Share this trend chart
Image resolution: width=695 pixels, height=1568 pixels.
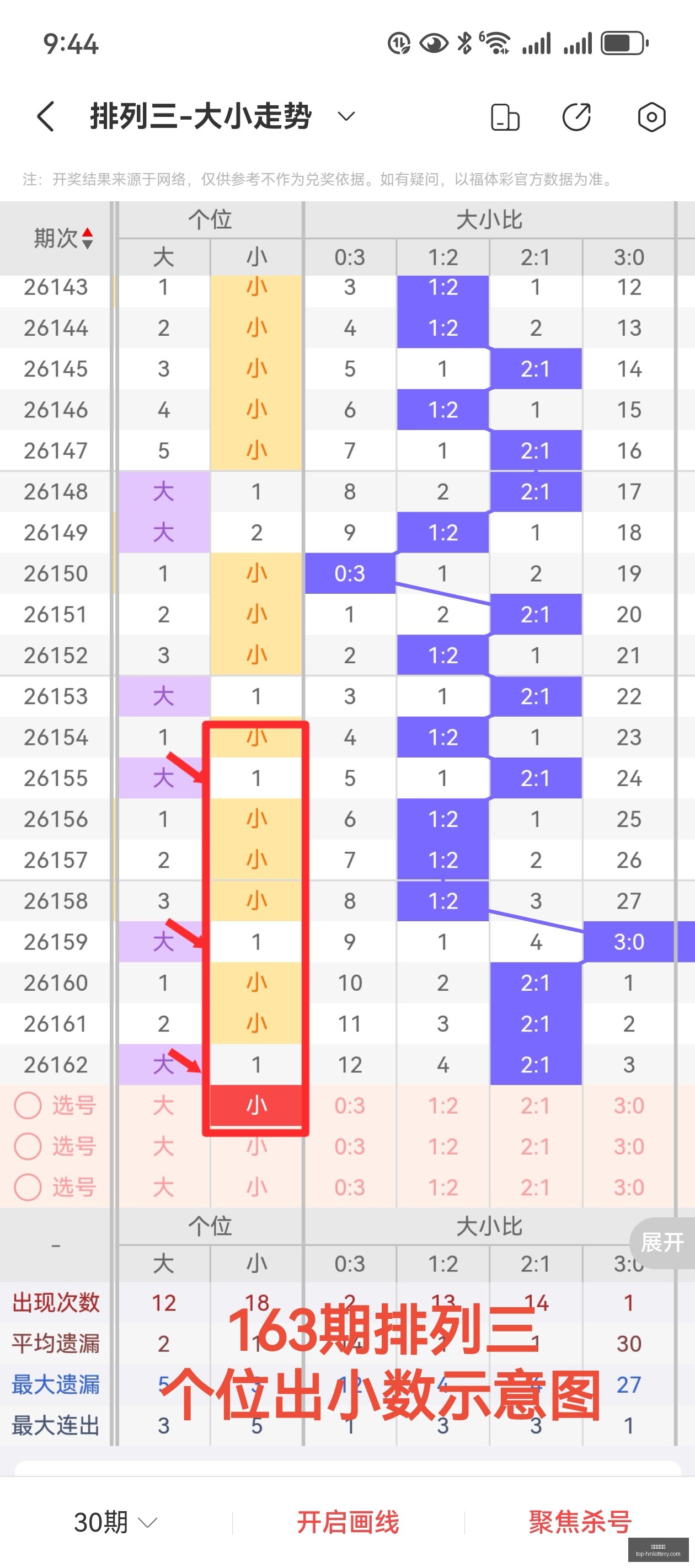pos(576,117)
